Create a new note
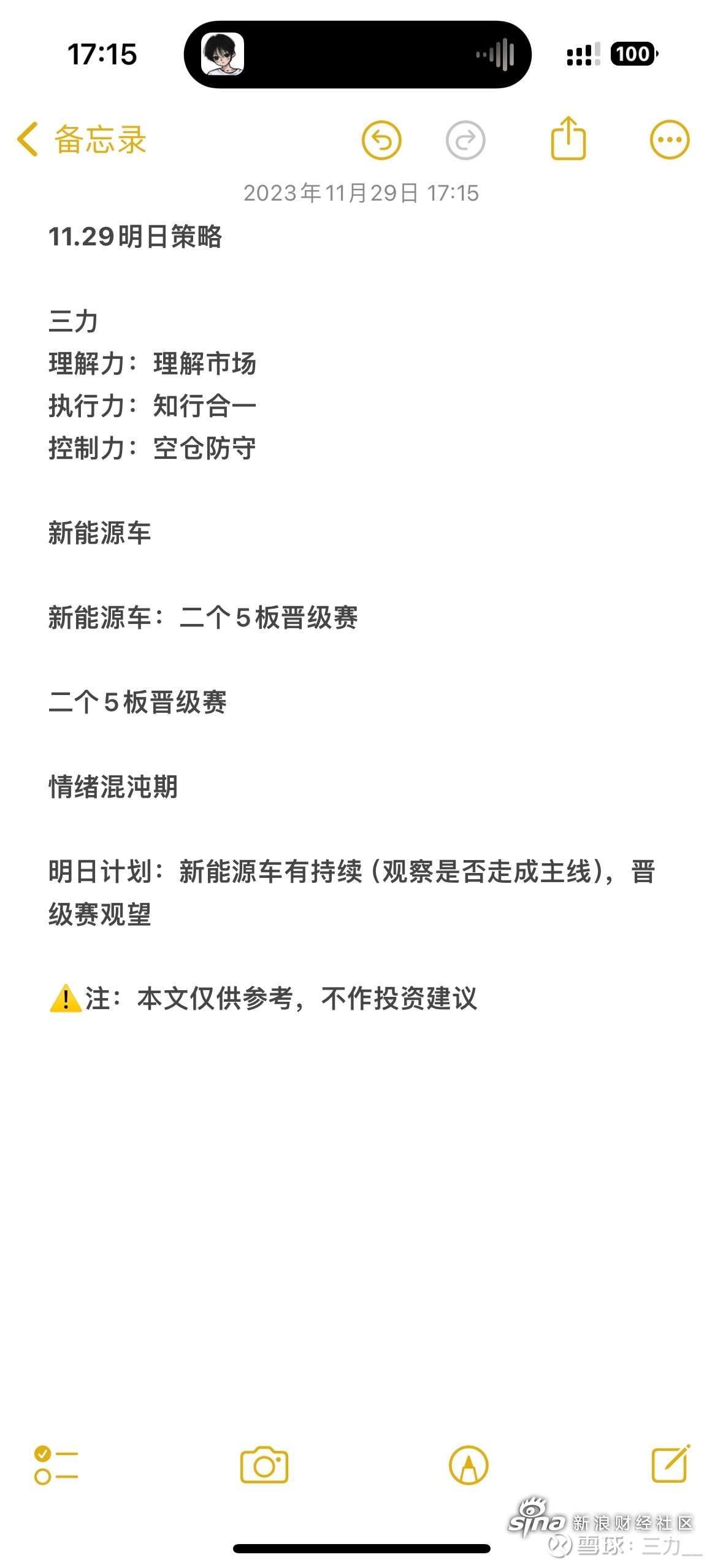The image size is (723, 1568). pyautogui.click(x=671, y=1464)
